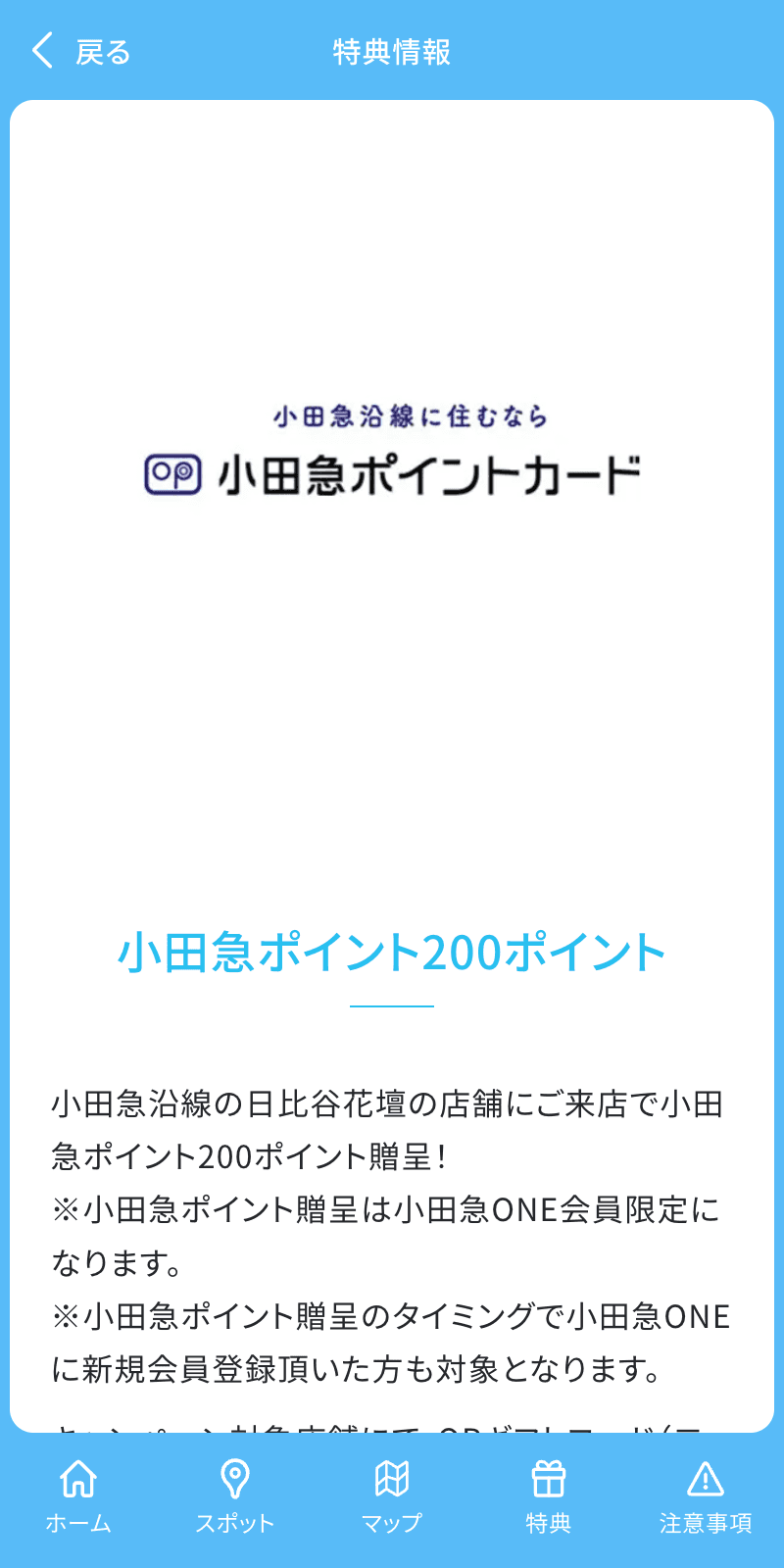Tap the 特典情報 header title

(x=392, y=52)
